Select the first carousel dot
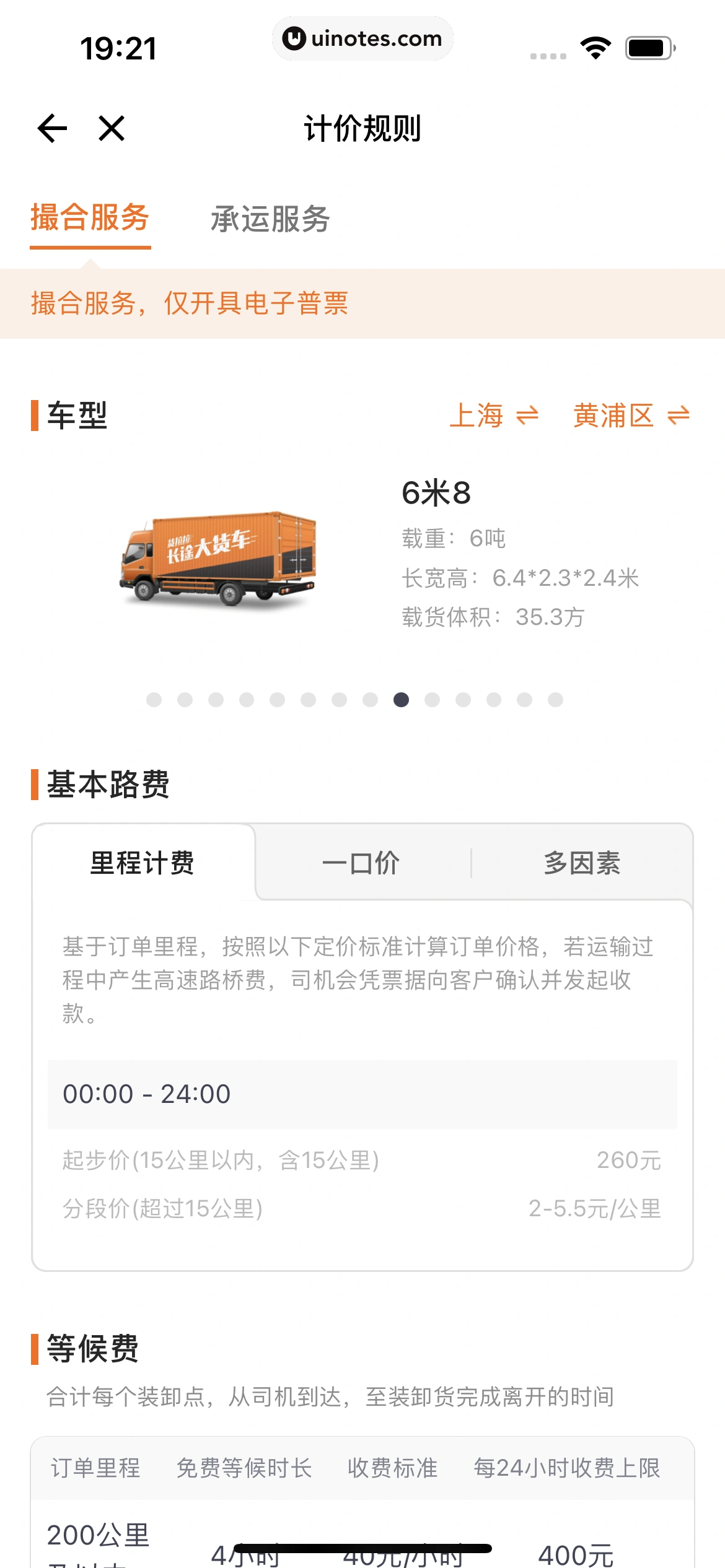725x1568 pixels. (153, 699)
